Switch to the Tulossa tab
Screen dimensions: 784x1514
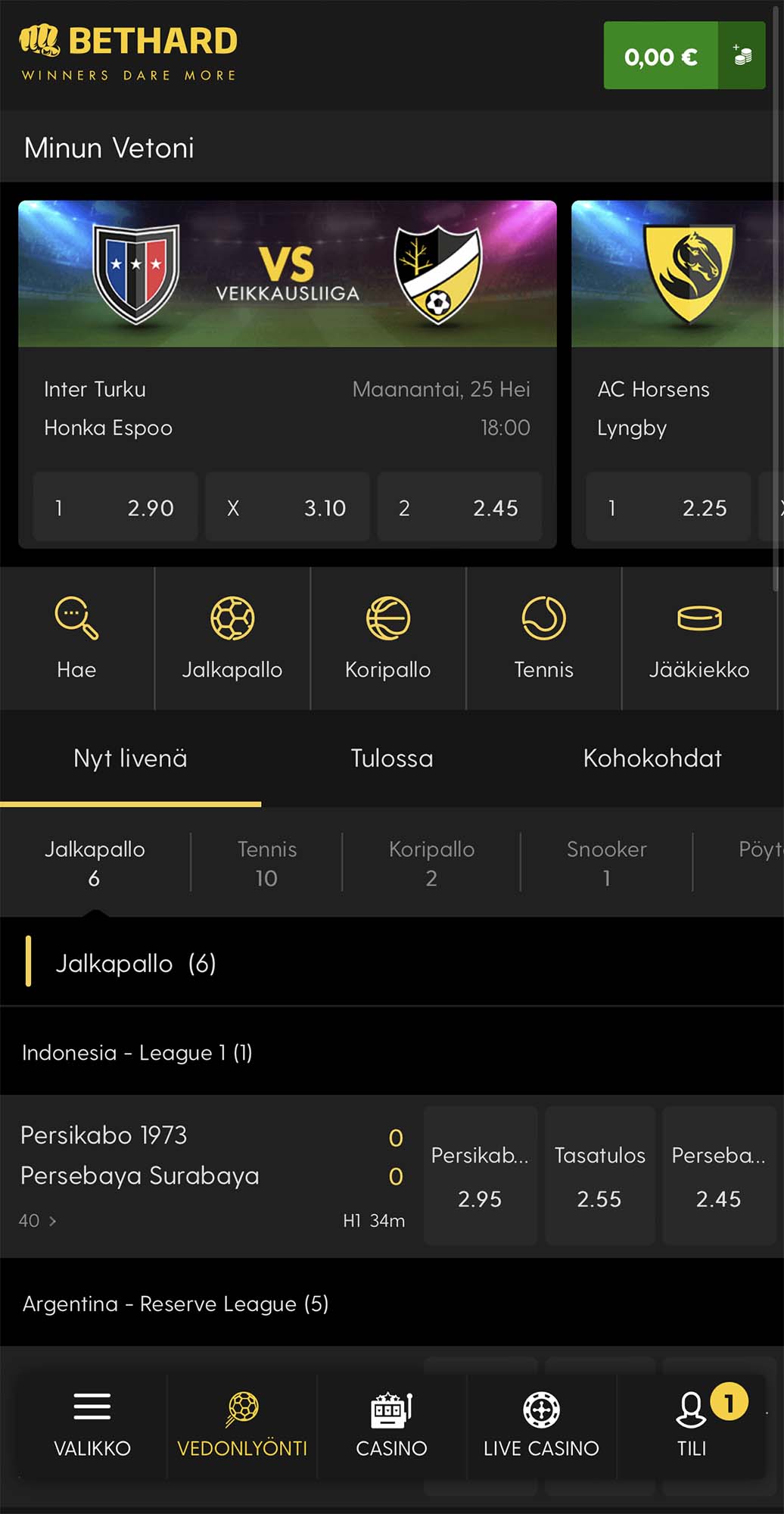click(x=391, y=759)
